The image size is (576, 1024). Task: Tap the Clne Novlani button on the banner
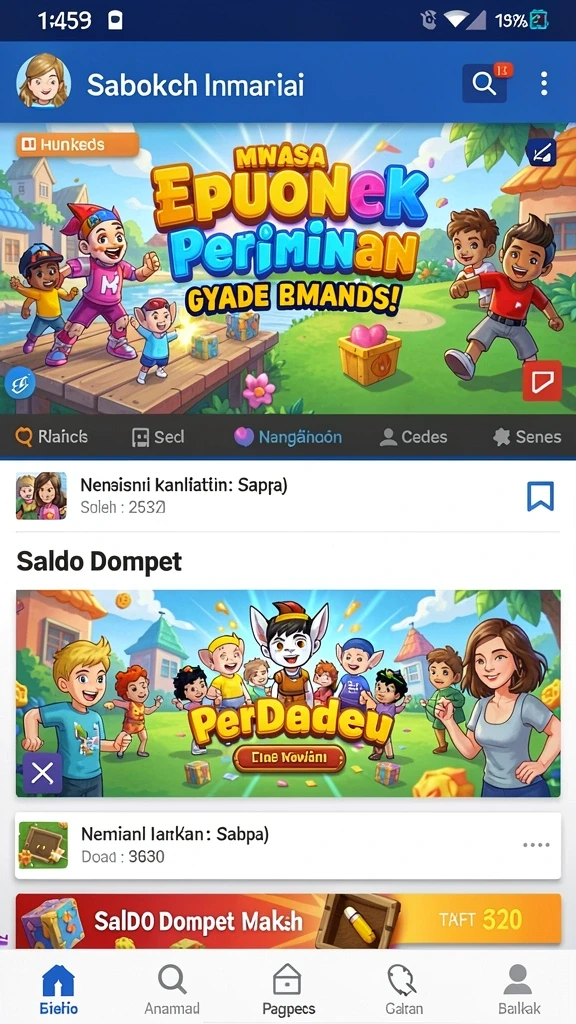pos(289,759)
